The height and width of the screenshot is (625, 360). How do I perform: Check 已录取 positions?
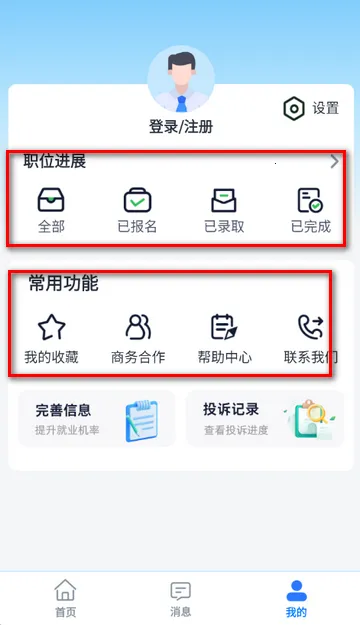pos(224,210)
